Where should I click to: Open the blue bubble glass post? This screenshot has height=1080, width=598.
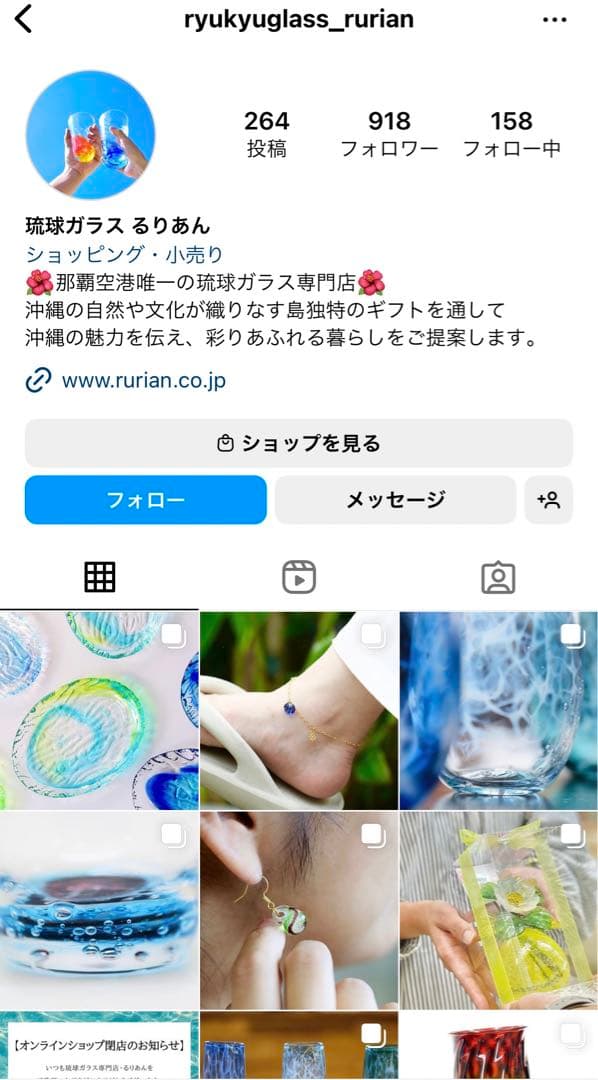pyautogui.click(x=99, y=911)
